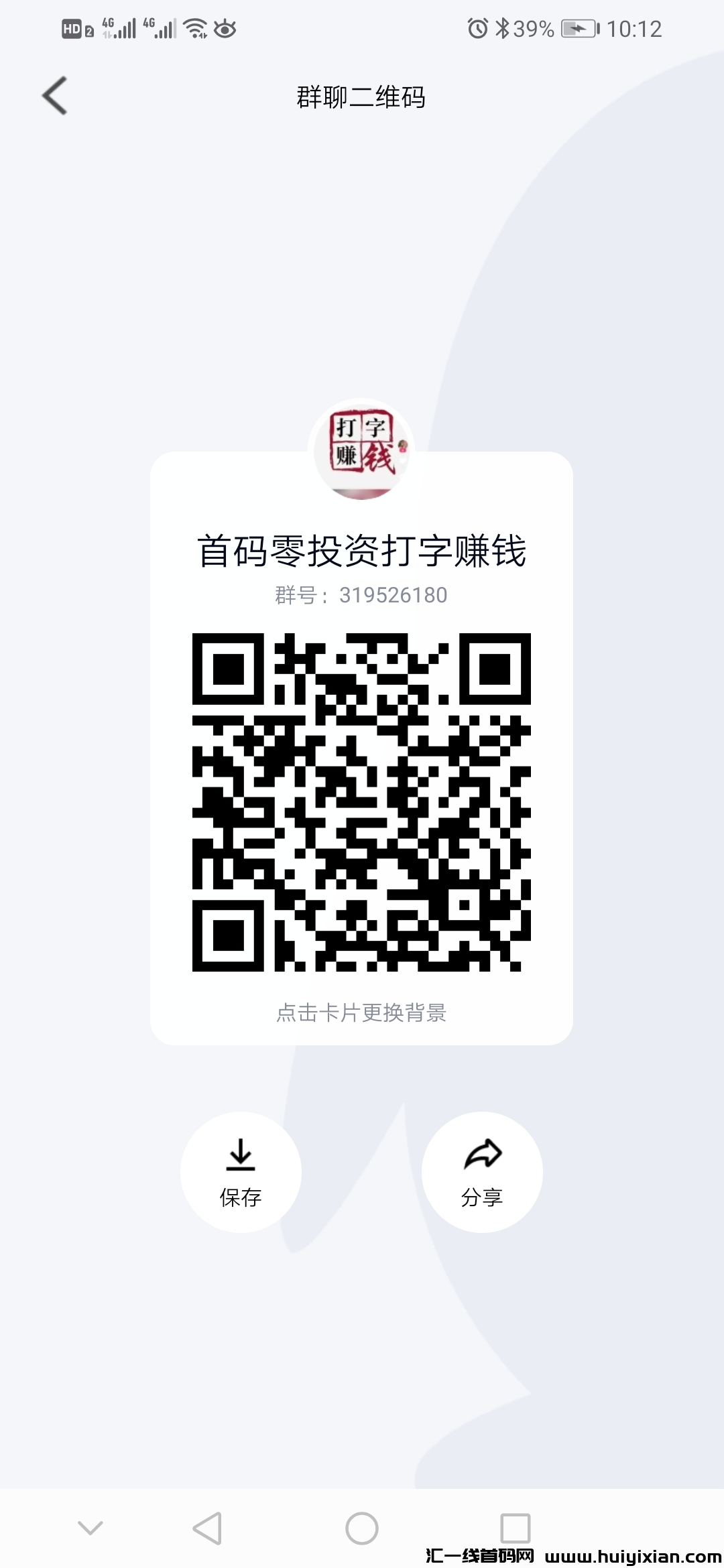Tap the Bluetooth icon in status bar
Screen dimensions: 724x1568
click(x=503, y=27)
